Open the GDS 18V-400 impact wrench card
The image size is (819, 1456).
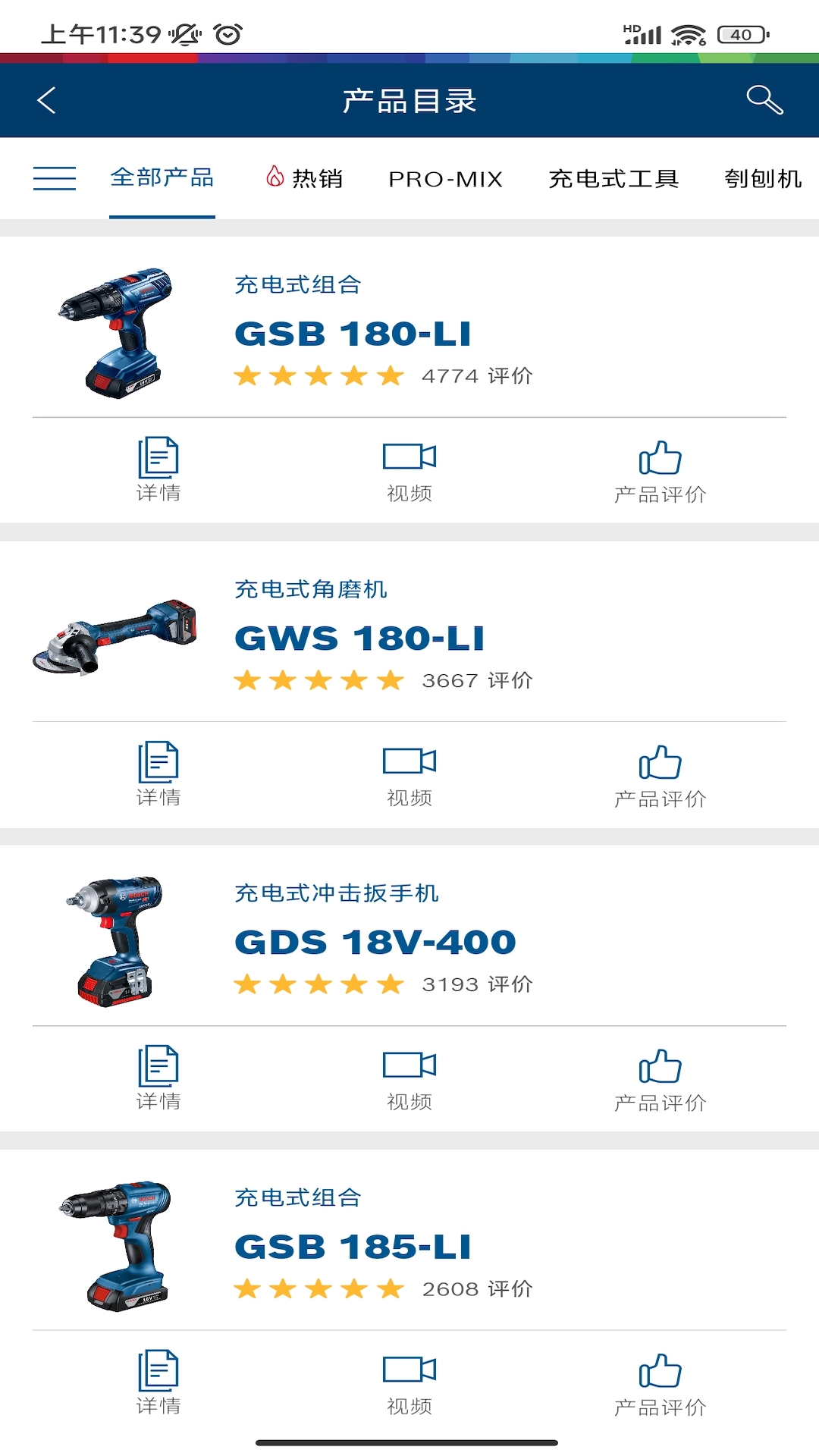(375, 942)
